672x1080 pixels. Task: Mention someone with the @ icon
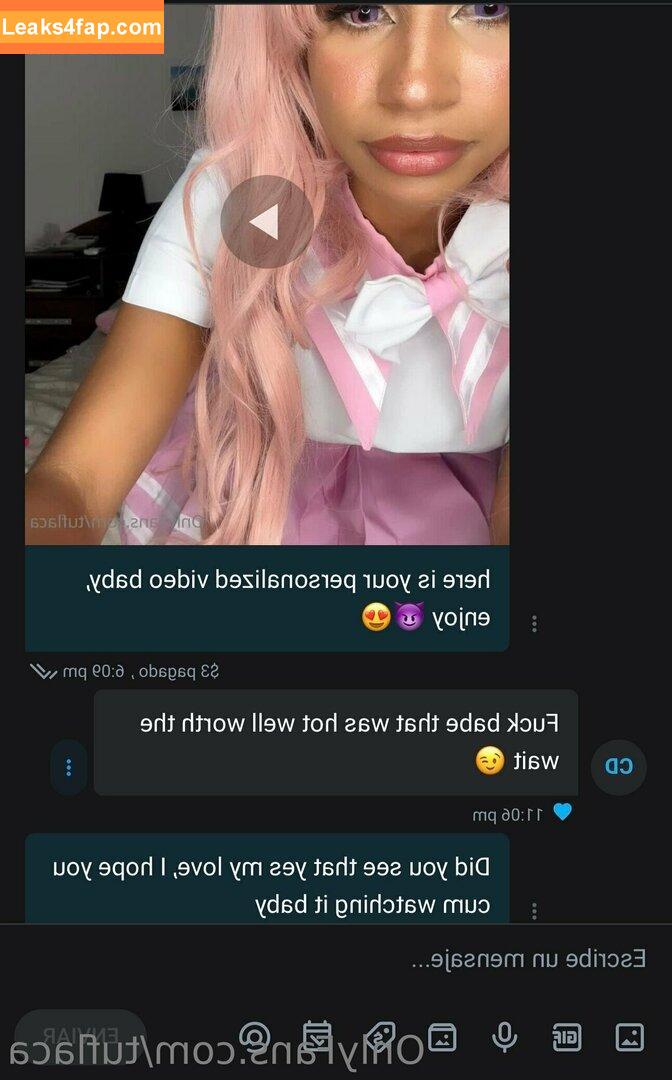point(256,1037)
